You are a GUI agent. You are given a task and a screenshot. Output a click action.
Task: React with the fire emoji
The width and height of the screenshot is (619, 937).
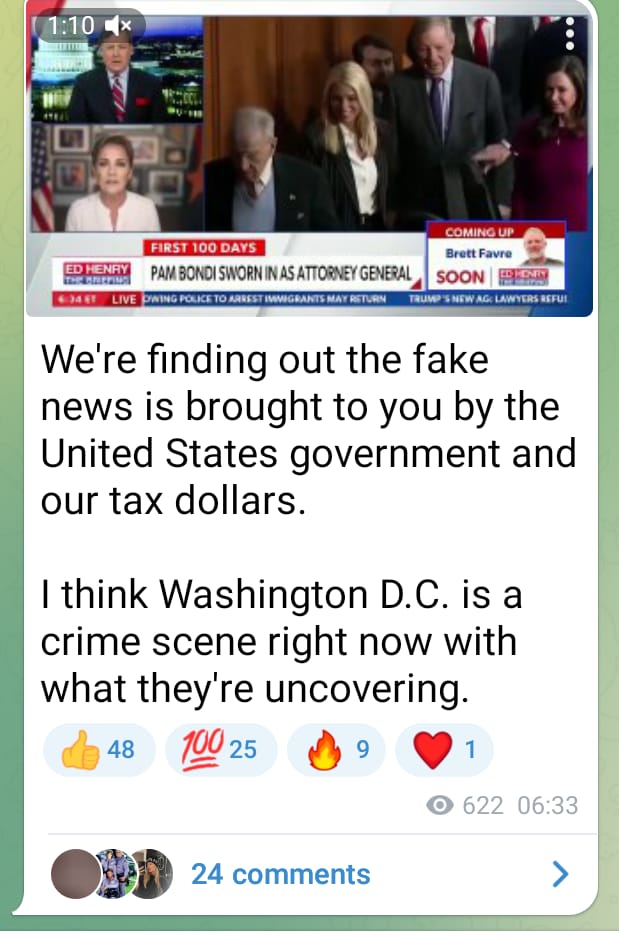[334, 750]
